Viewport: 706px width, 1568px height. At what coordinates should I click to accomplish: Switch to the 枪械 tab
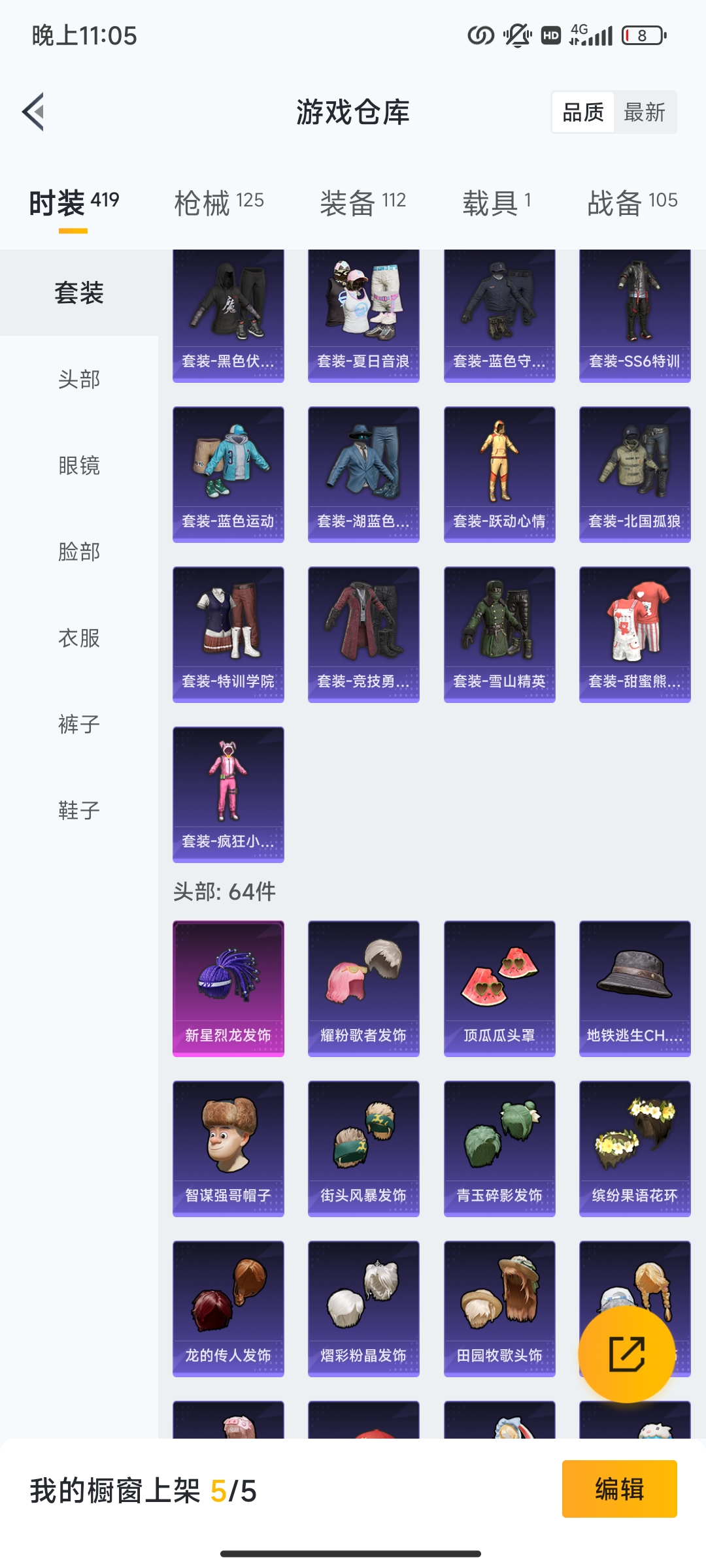click(x=219, y=203)
